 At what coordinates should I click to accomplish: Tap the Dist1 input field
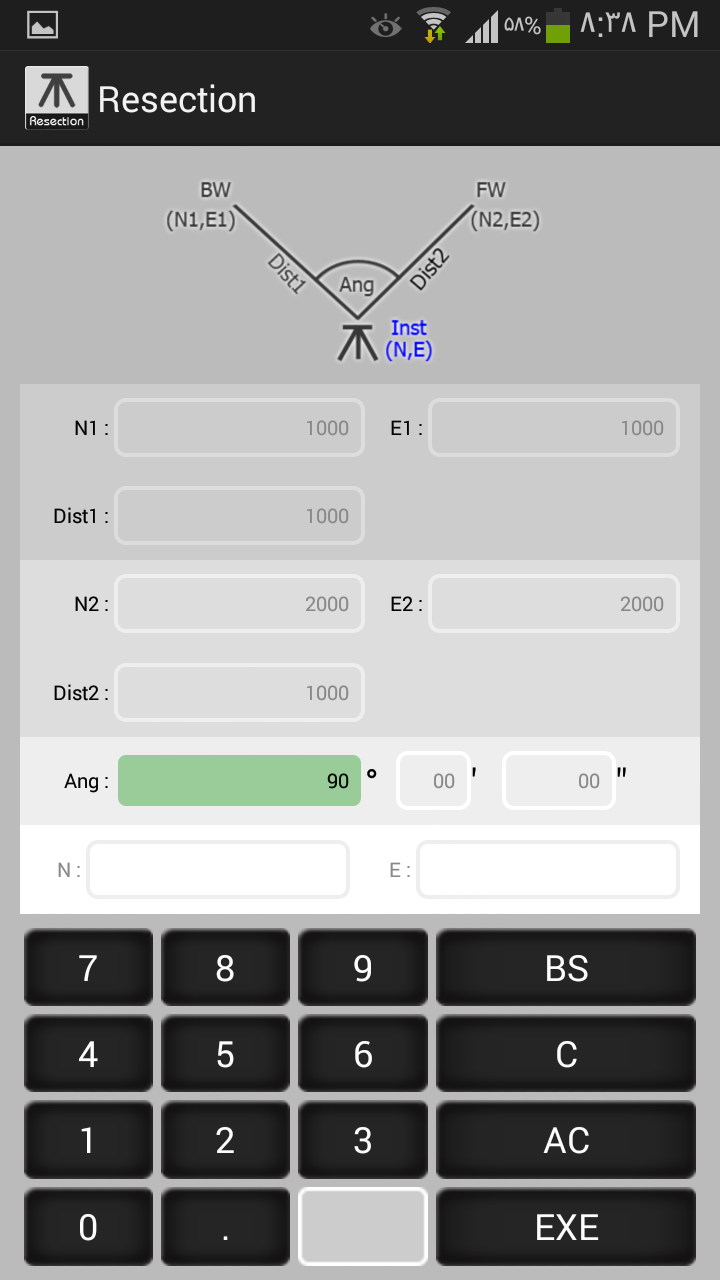point(239,516)
